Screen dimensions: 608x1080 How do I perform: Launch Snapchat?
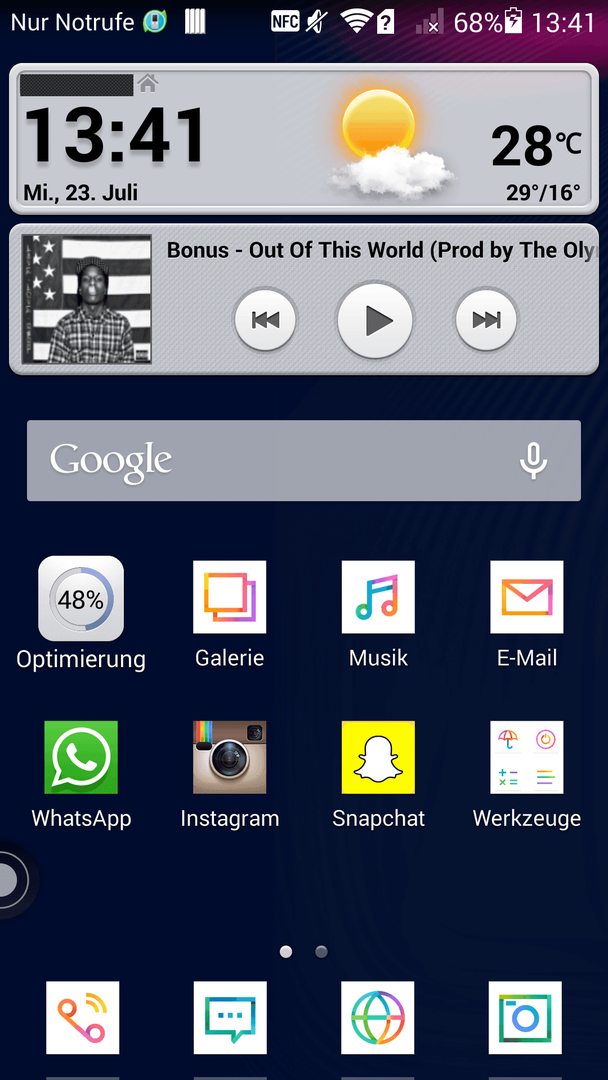[x=378, y=758]
